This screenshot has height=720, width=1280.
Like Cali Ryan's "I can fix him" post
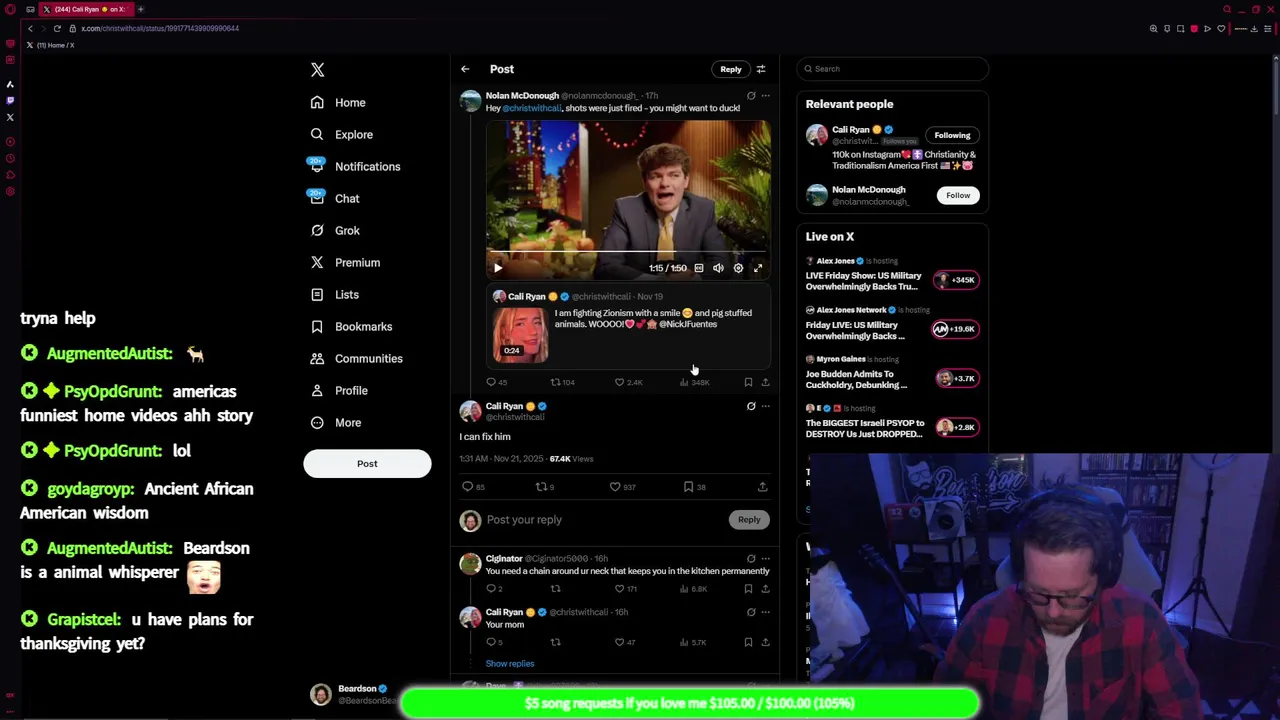[615, 487]
